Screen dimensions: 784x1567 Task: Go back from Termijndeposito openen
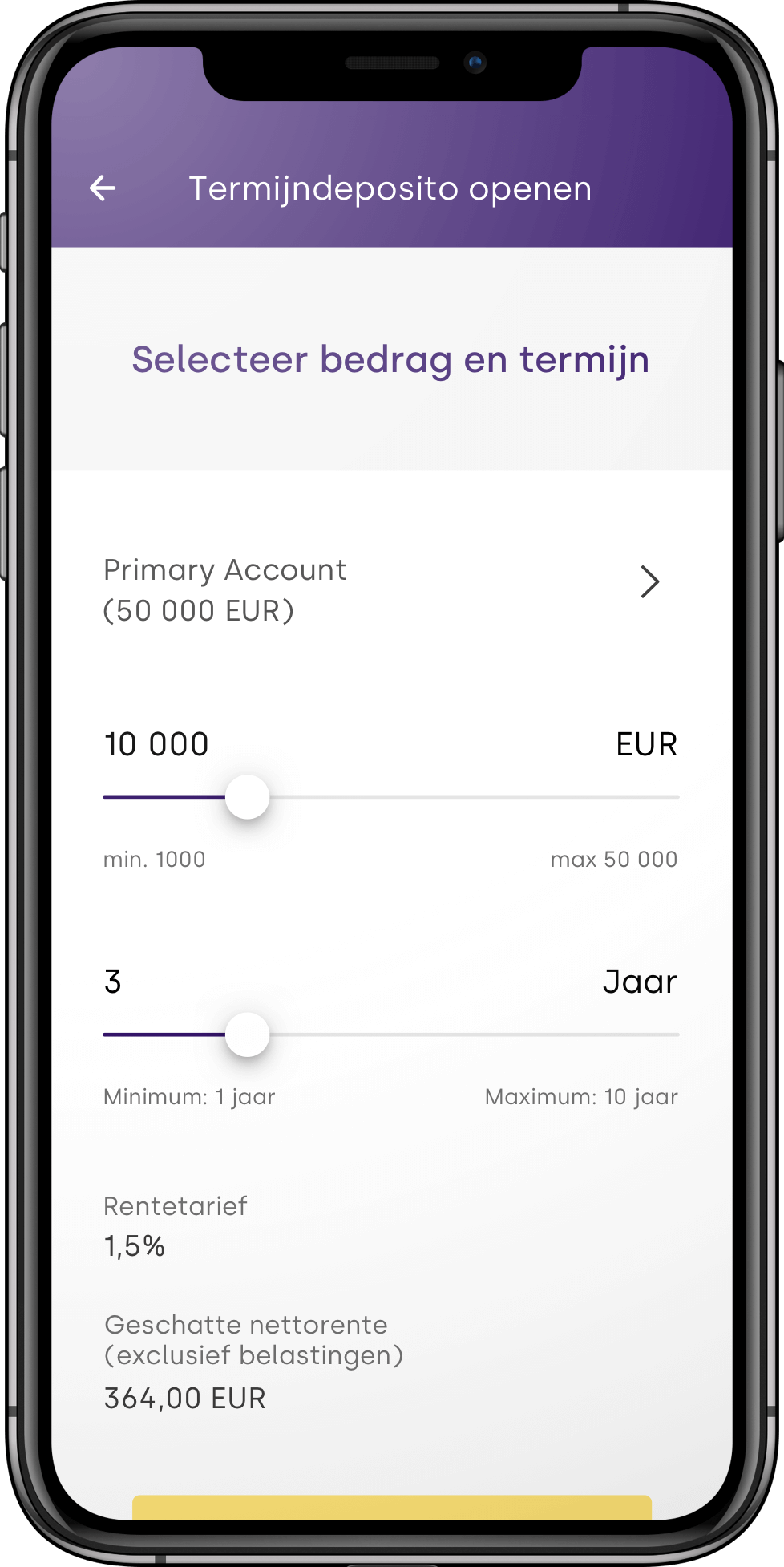pos(103,189)
